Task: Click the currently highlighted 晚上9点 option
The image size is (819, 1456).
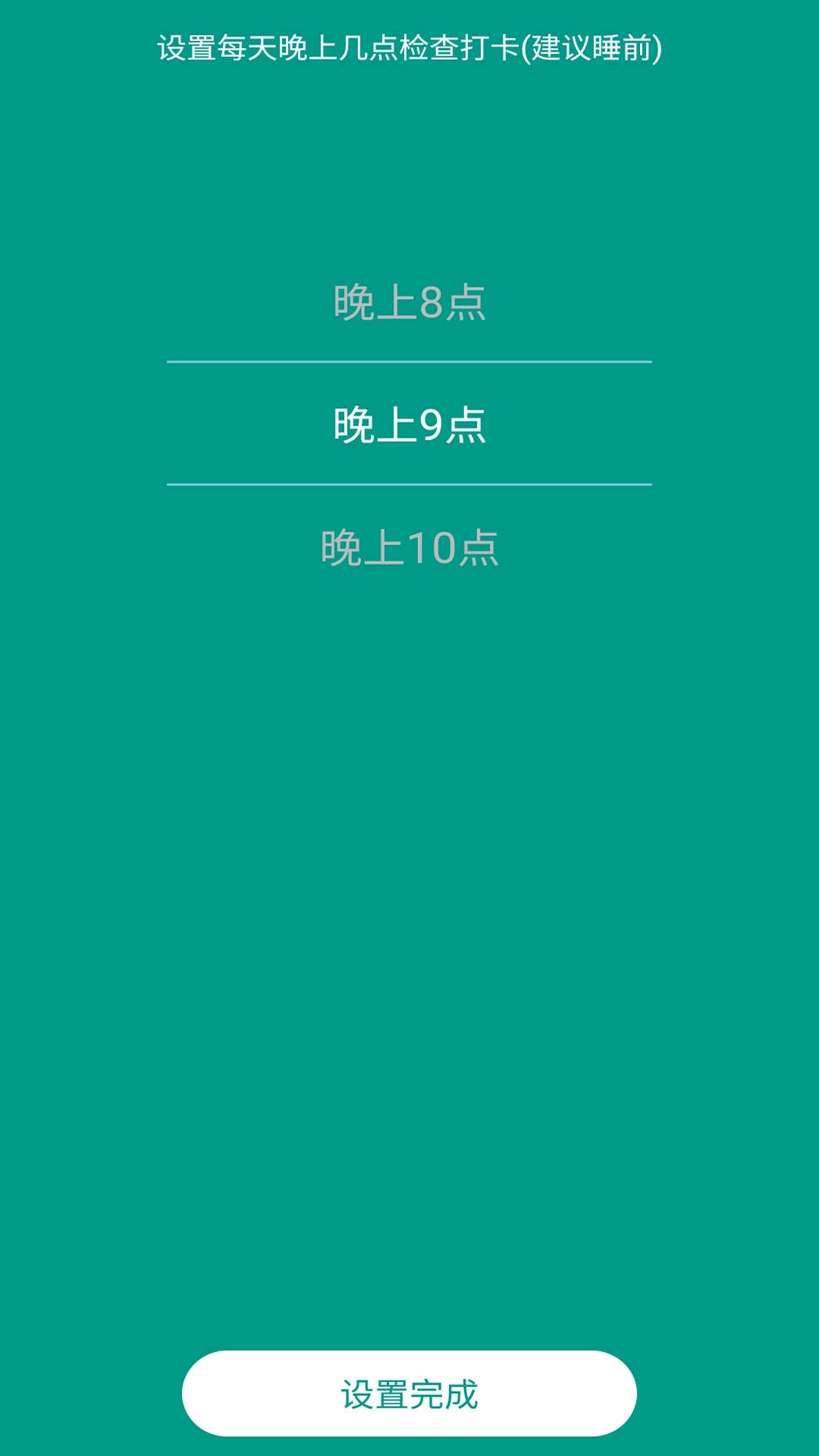Action: [x=409, y=425]
